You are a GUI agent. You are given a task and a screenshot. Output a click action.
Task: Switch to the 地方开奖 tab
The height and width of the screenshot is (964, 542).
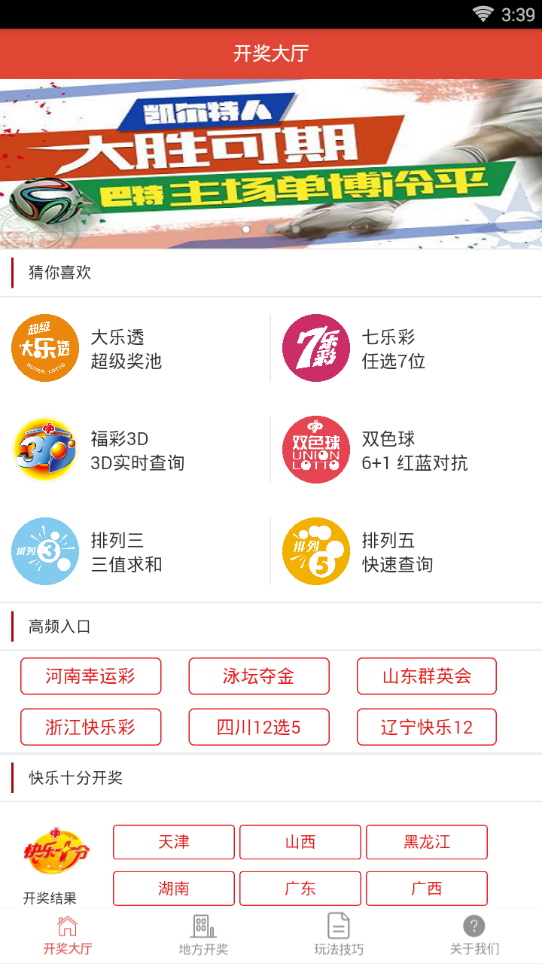[x=203, y=935]
